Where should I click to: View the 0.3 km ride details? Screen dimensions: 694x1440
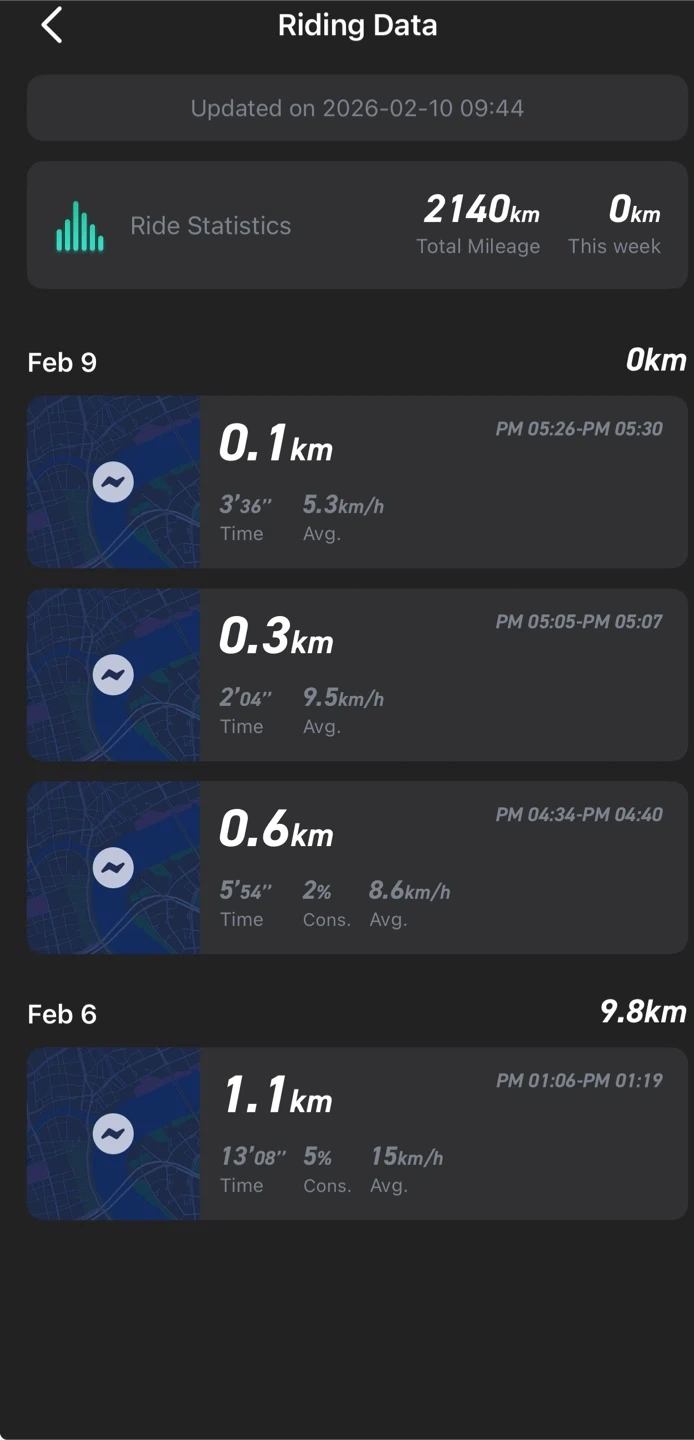pyautogui.click(x=357, y=675)
